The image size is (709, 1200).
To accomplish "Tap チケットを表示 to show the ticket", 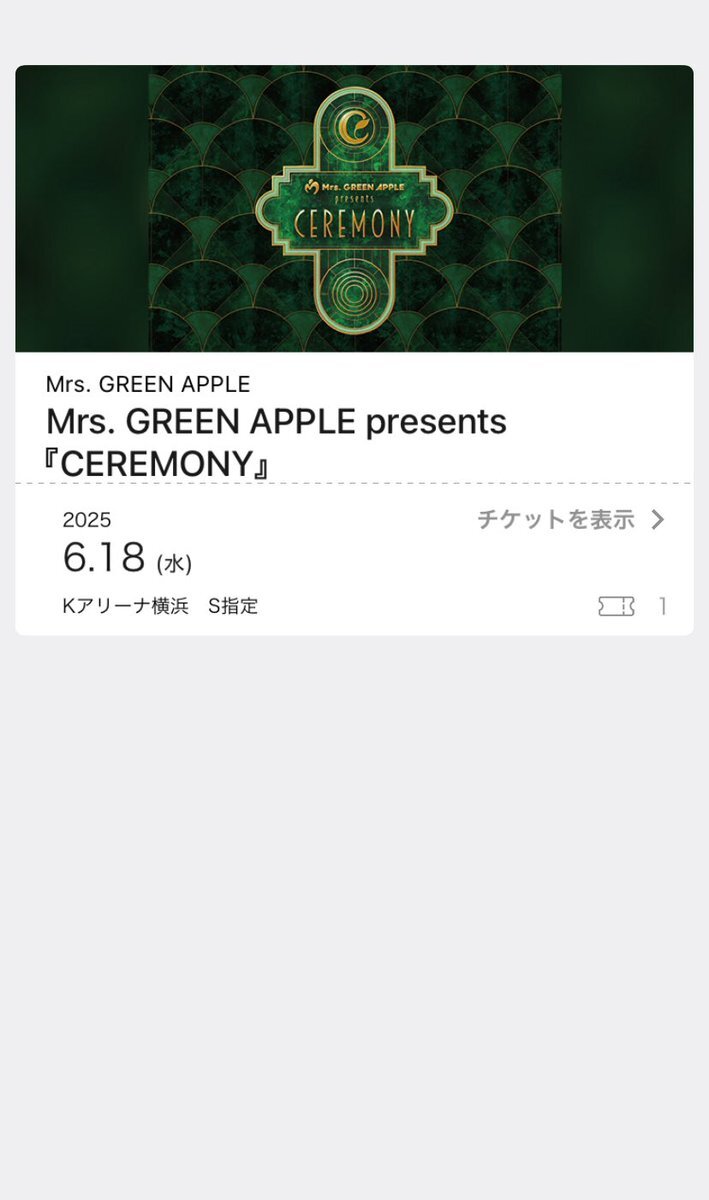I will (570, 520).
